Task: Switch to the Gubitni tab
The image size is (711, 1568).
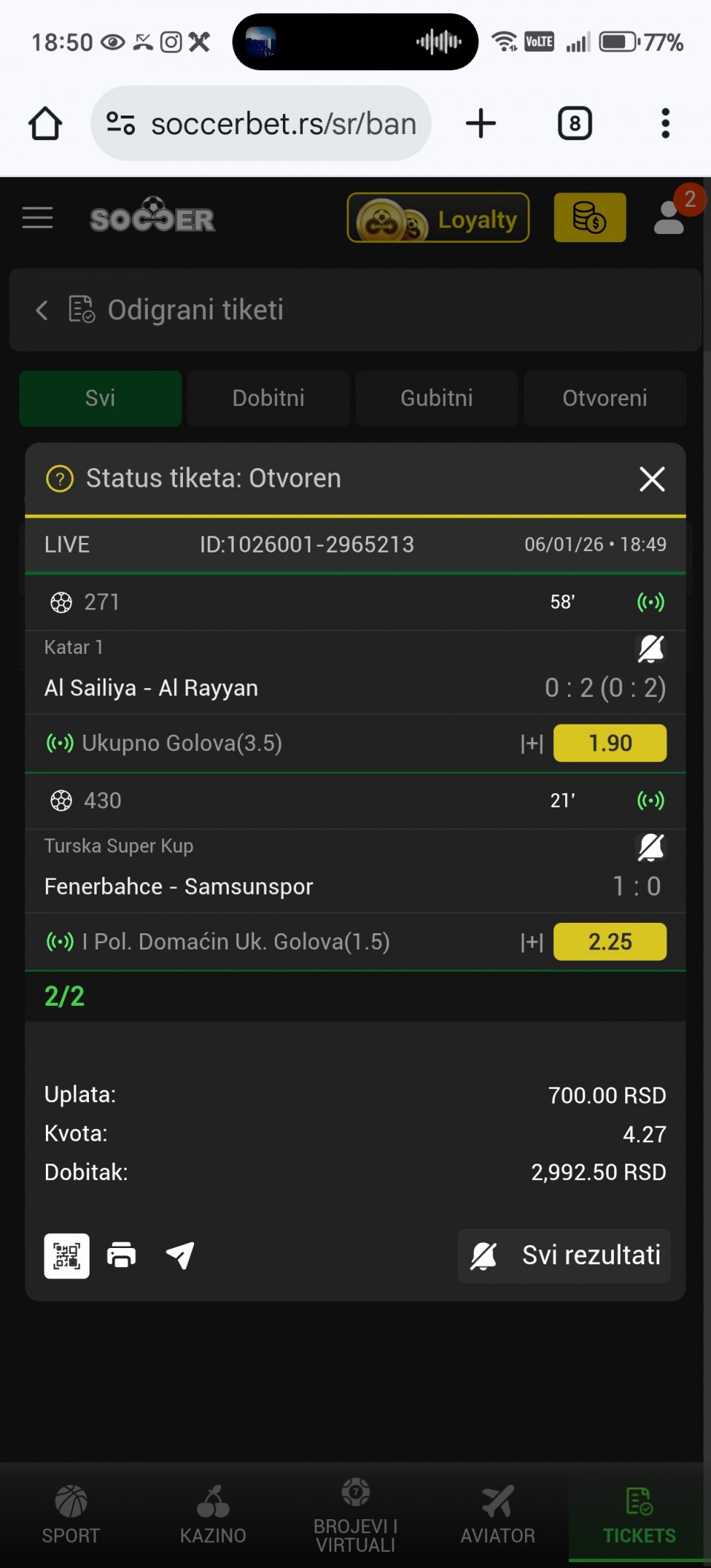Action: tap(436, 398)
